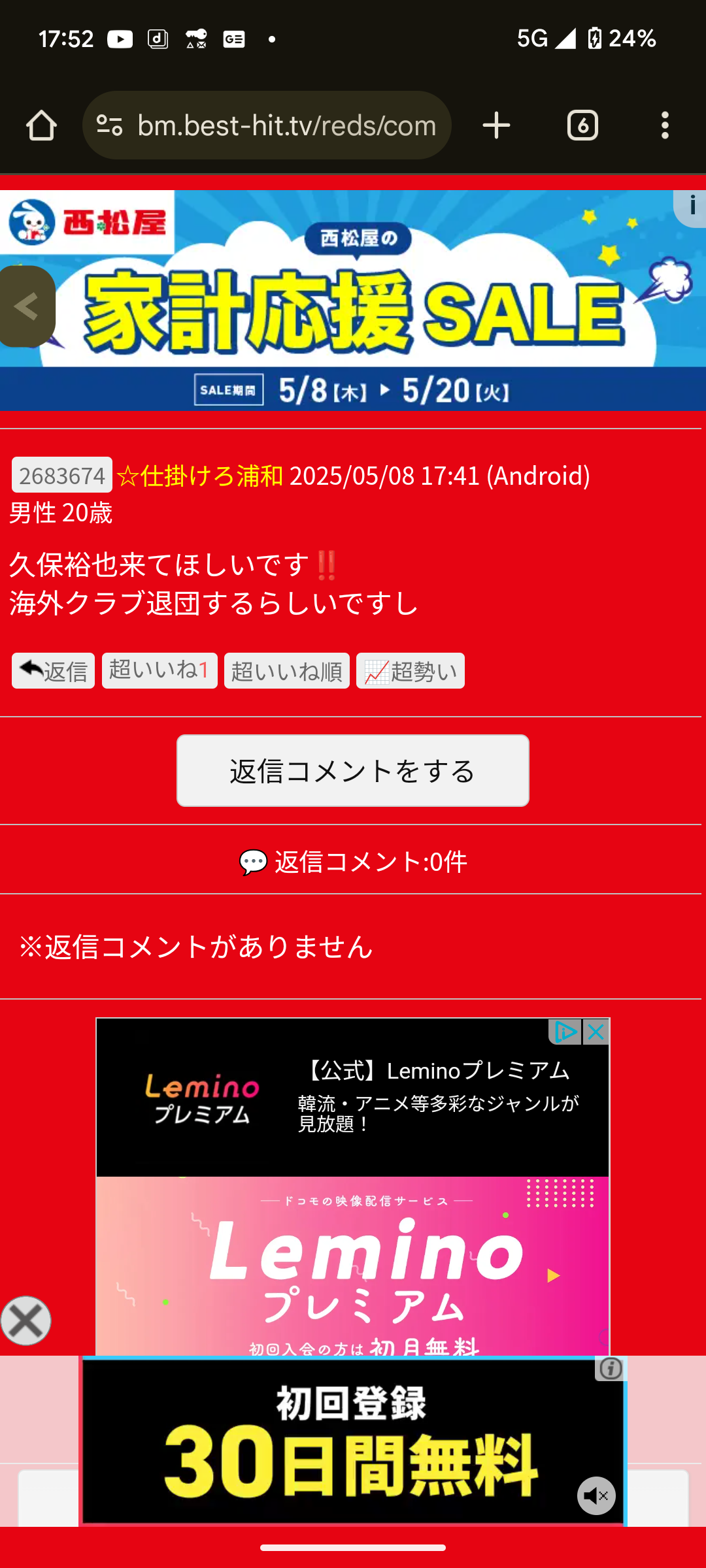Open the 超勢い ranking
Screen dimensions: 706x1568
click(x=411, y=671)
